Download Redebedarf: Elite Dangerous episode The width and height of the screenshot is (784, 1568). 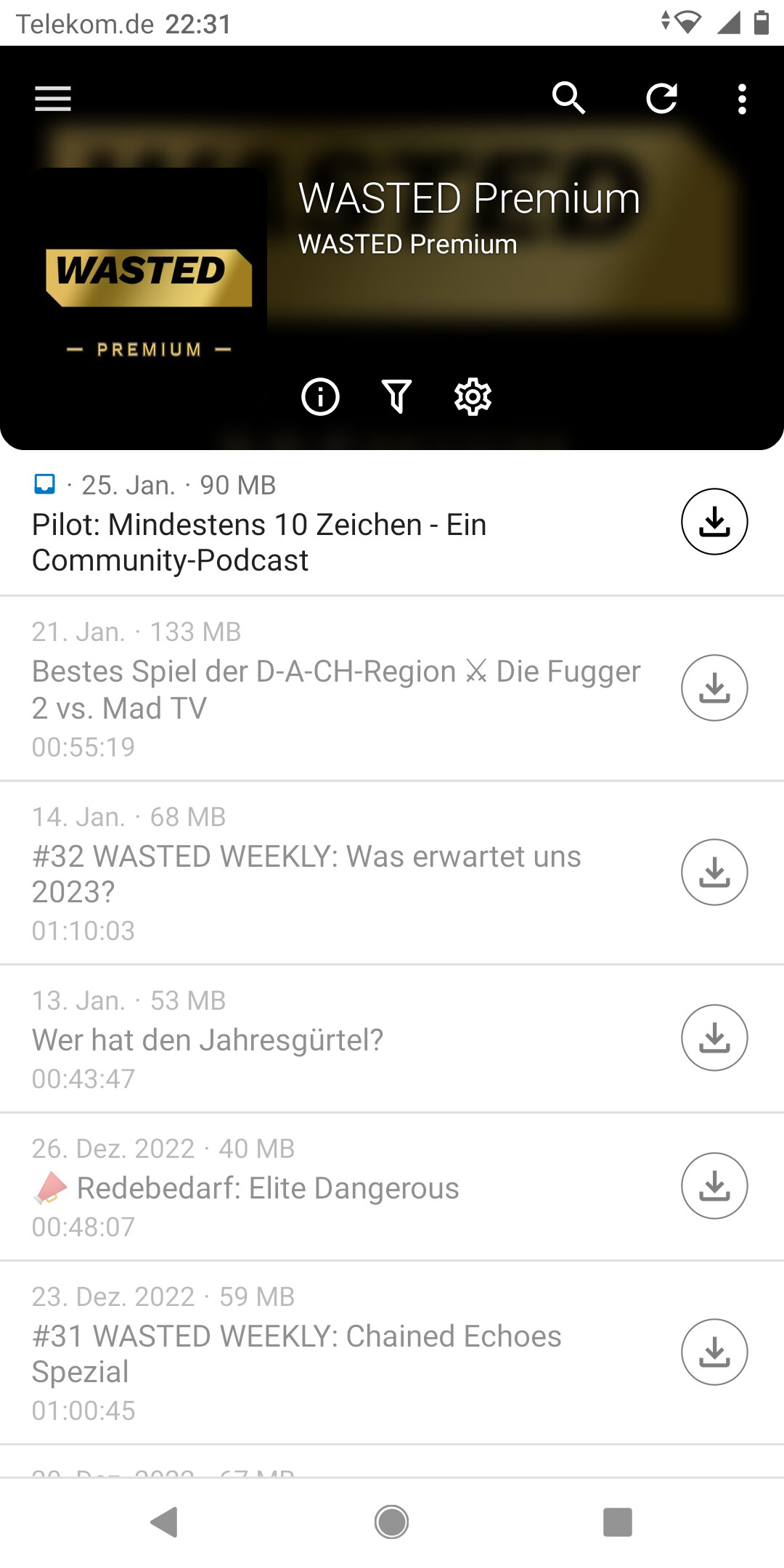click(x=714, y=1185)
